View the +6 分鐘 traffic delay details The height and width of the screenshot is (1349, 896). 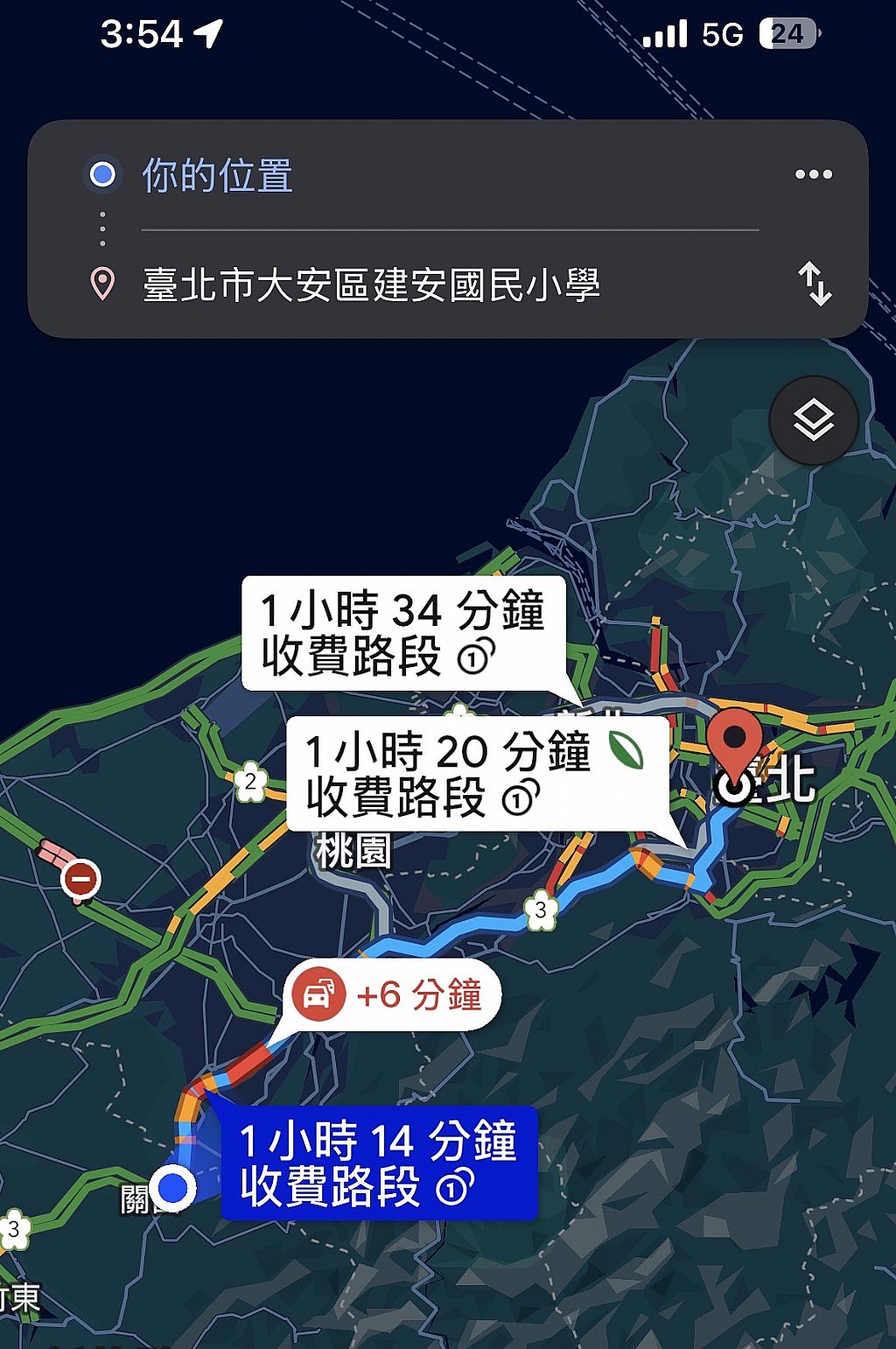pos(392,995)
